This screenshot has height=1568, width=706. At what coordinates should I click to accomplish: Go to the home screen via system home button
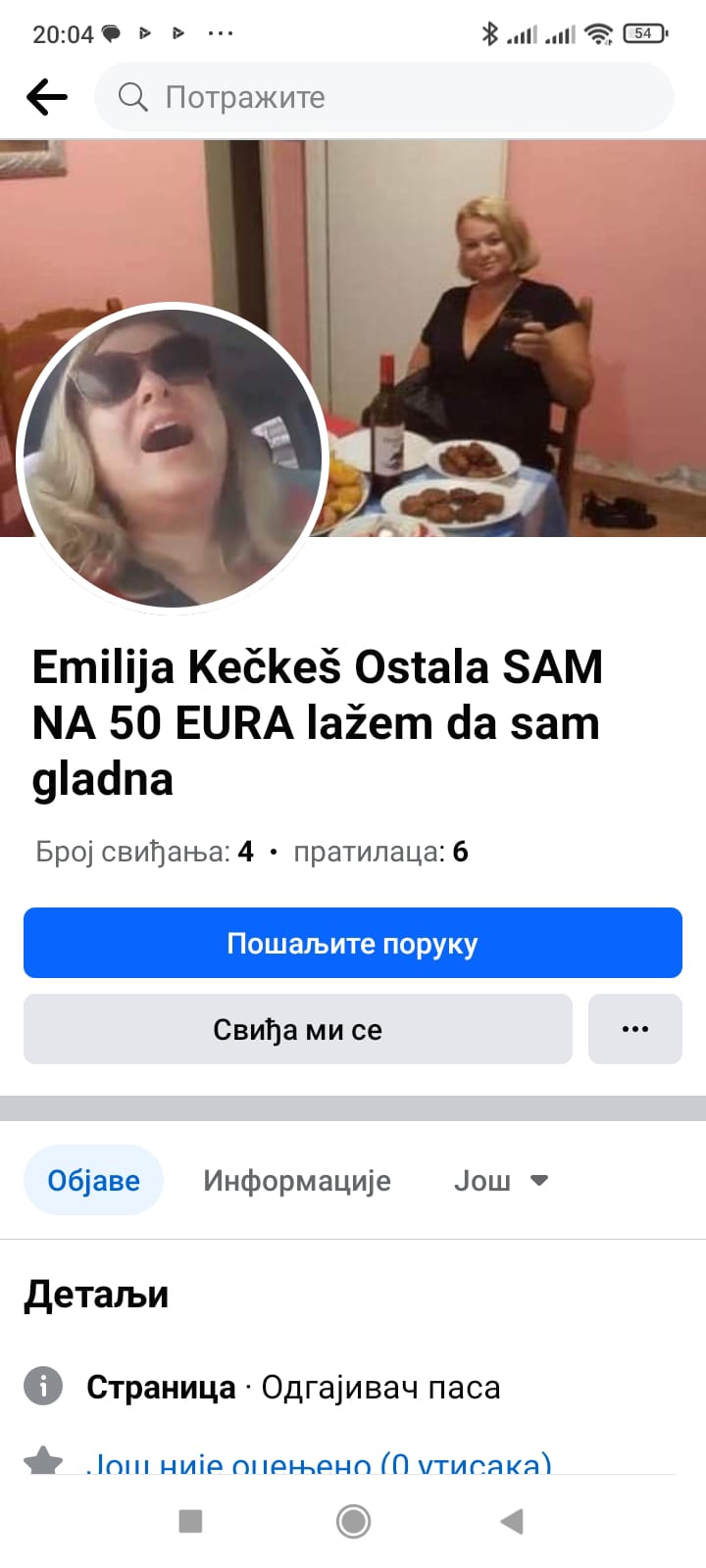click(x=353, y=1521)
